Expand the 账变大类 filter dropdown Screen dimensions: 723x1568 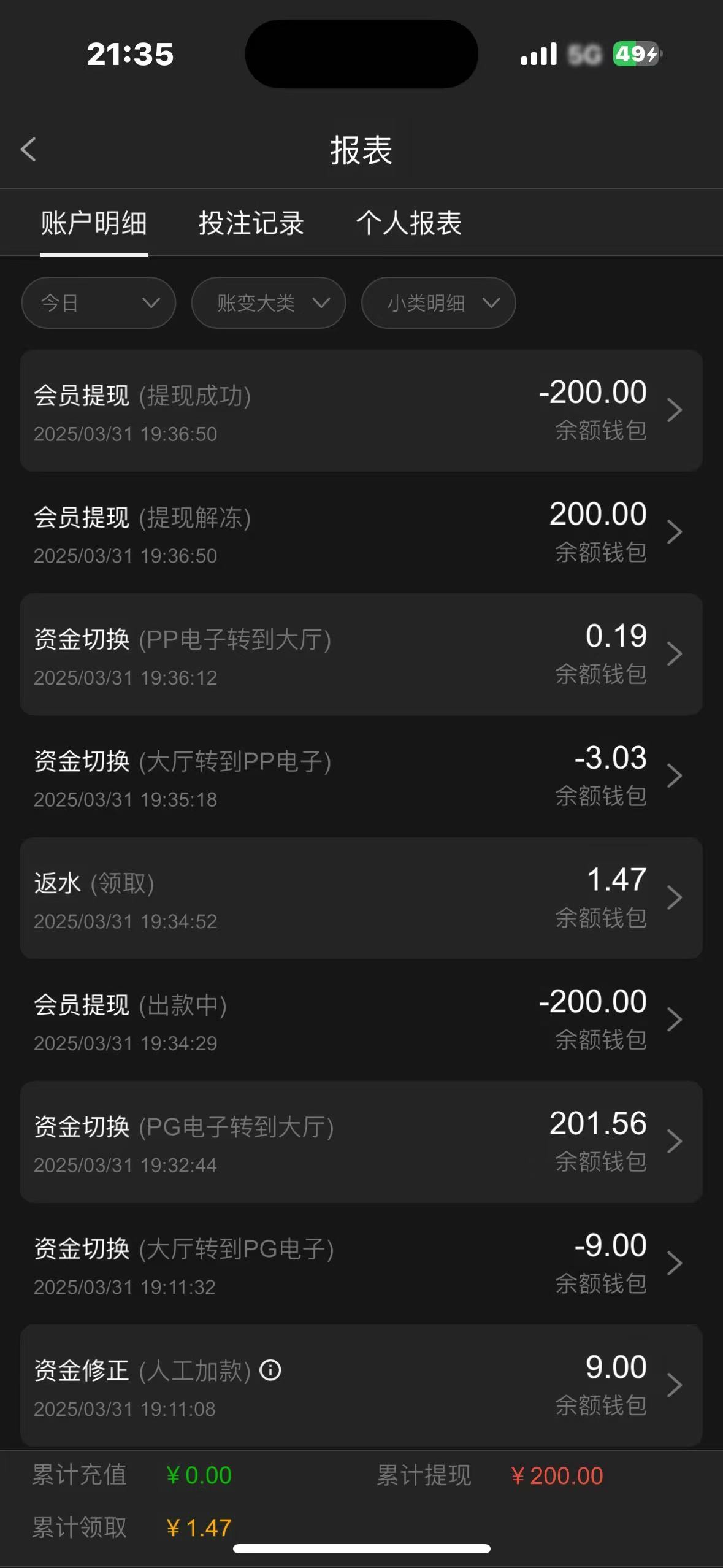point(269,302)
